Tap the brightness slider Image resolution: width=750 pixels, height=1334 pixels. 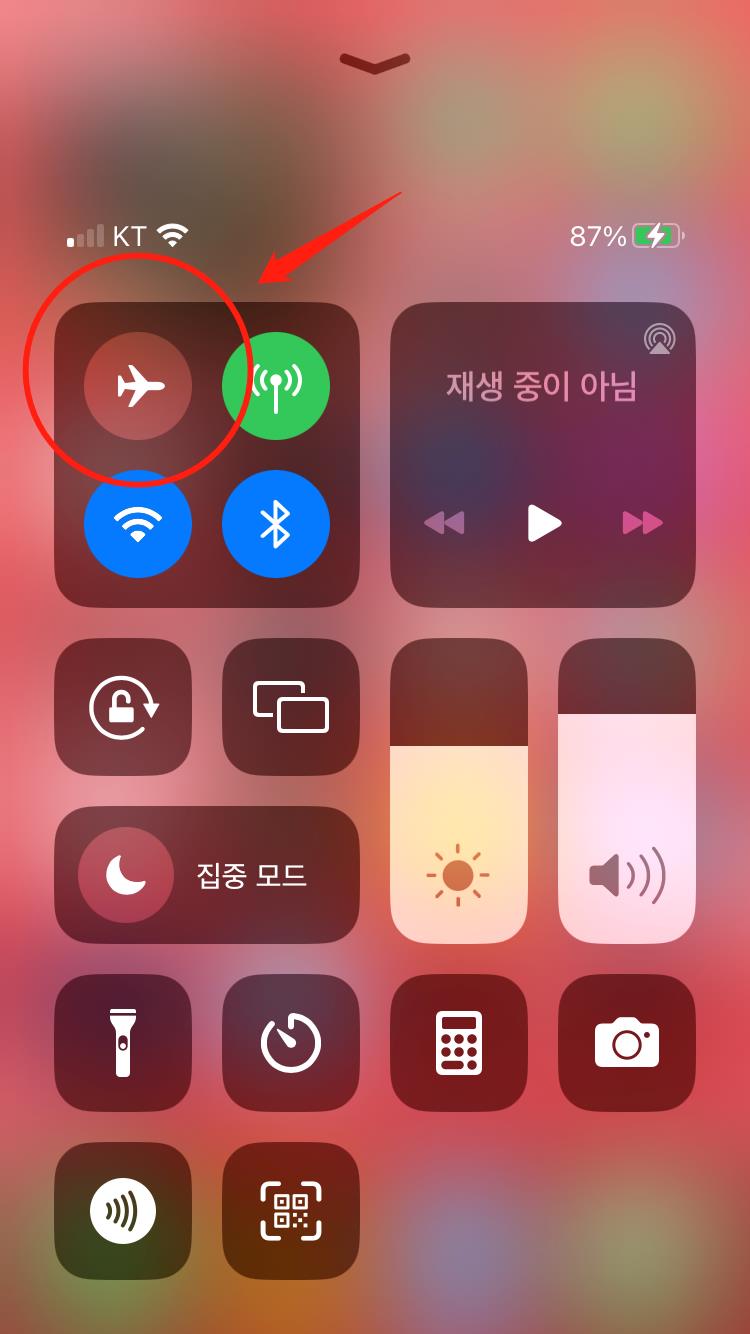pyautogui.click(x=459, y=791)
